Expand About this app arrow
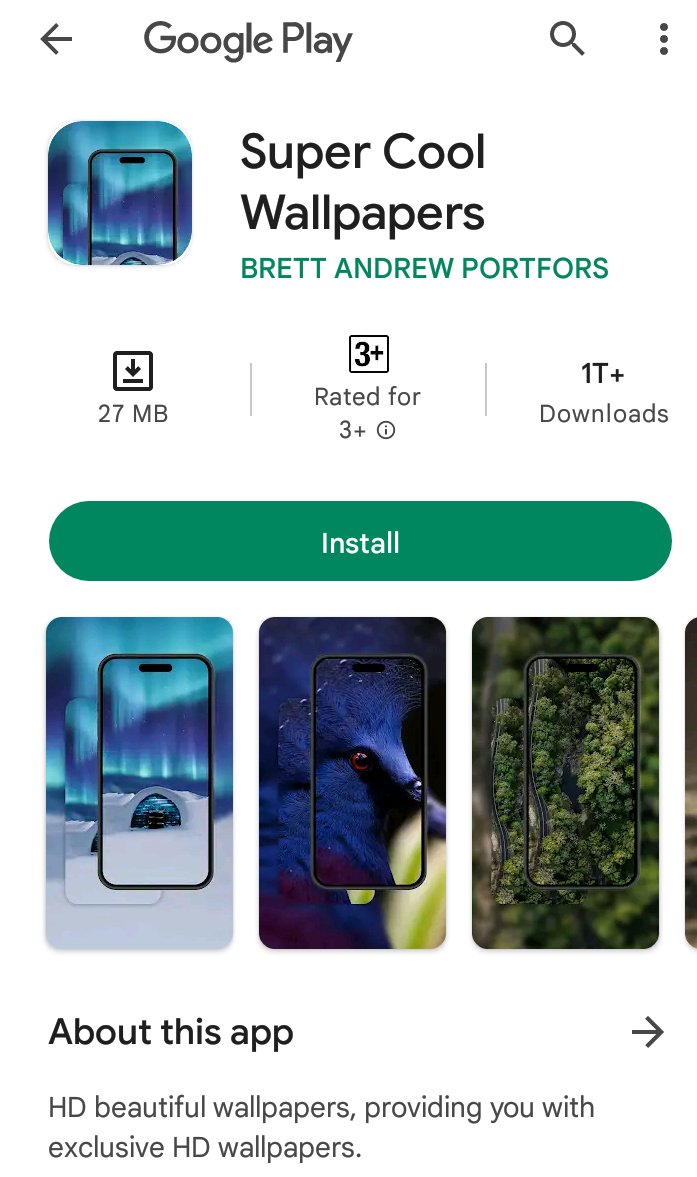Image resolution: width=697 pixels, height=1177 pixels. pyautogui.click(x=648, y=1032)
